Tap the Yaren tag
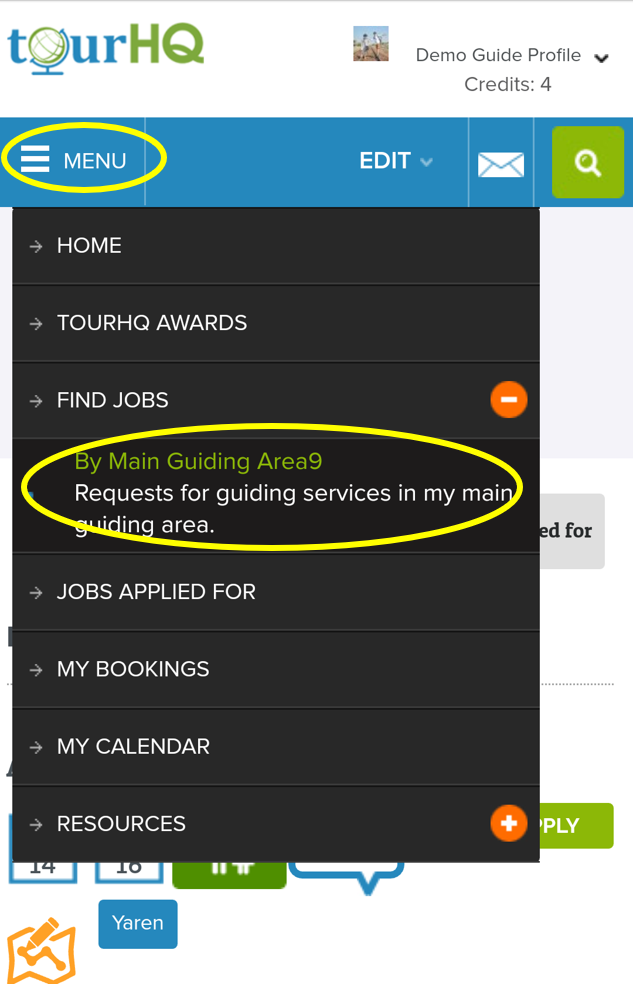Screen dimensions: 633x984 137,923
